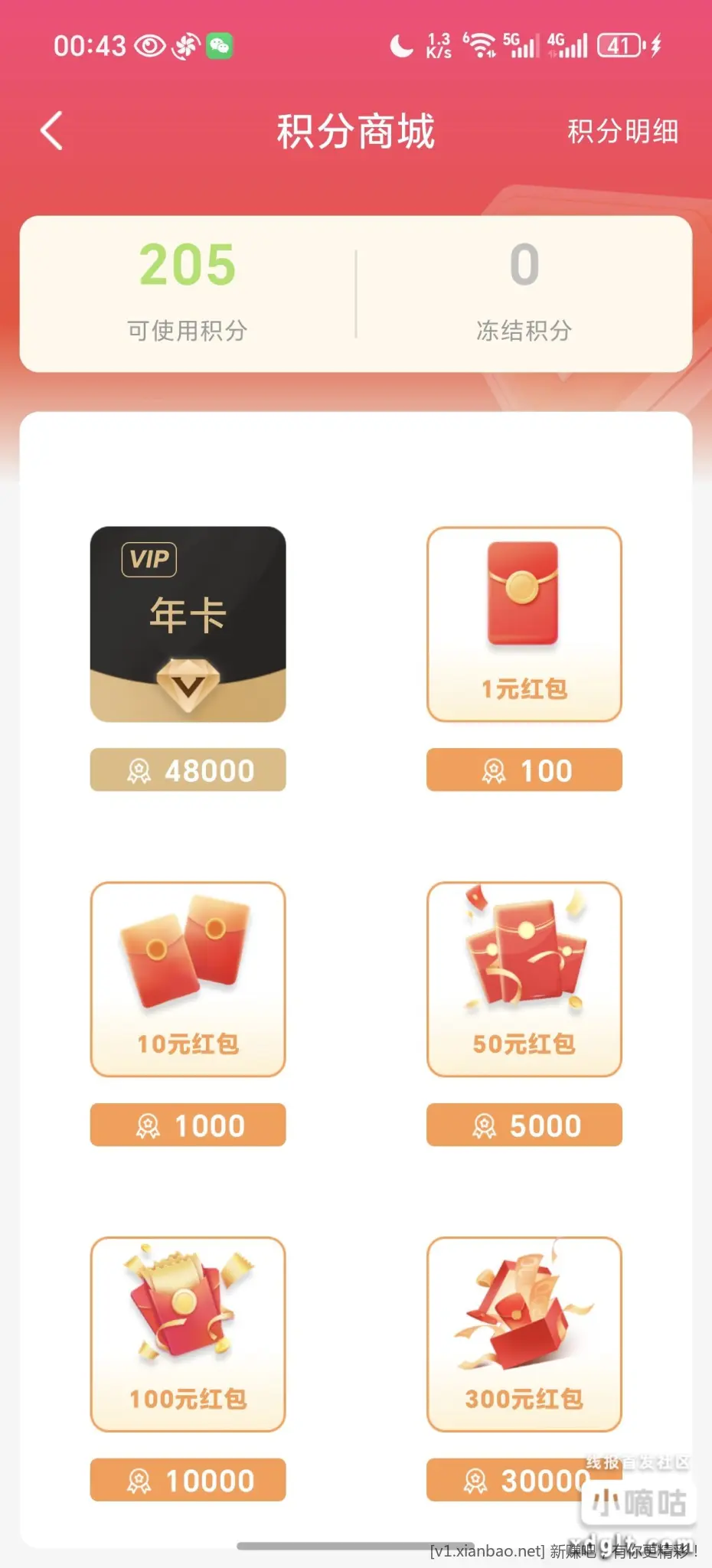Screen dimensions: 712x1568
Task: Redeem 300元红包 for 30000 points
Action: click(513, 1481)
